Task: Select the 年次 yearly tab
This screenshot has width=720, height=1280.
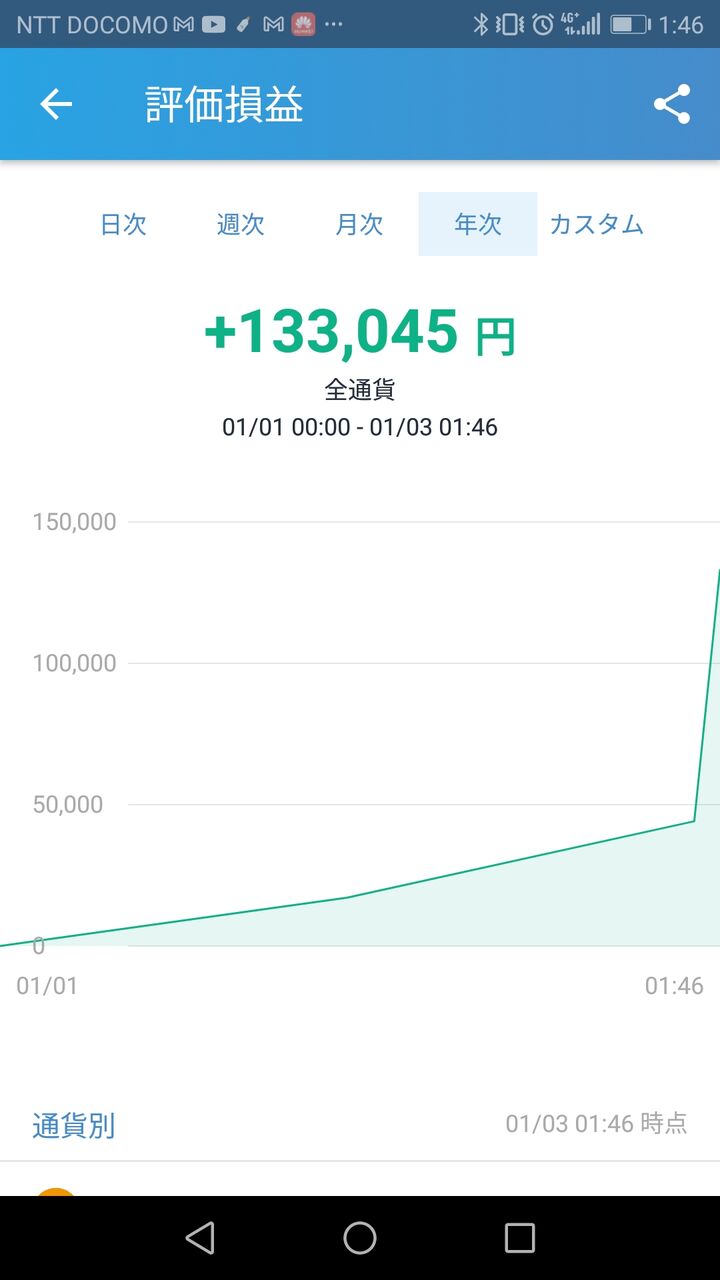Action: [x=478, y=224]
